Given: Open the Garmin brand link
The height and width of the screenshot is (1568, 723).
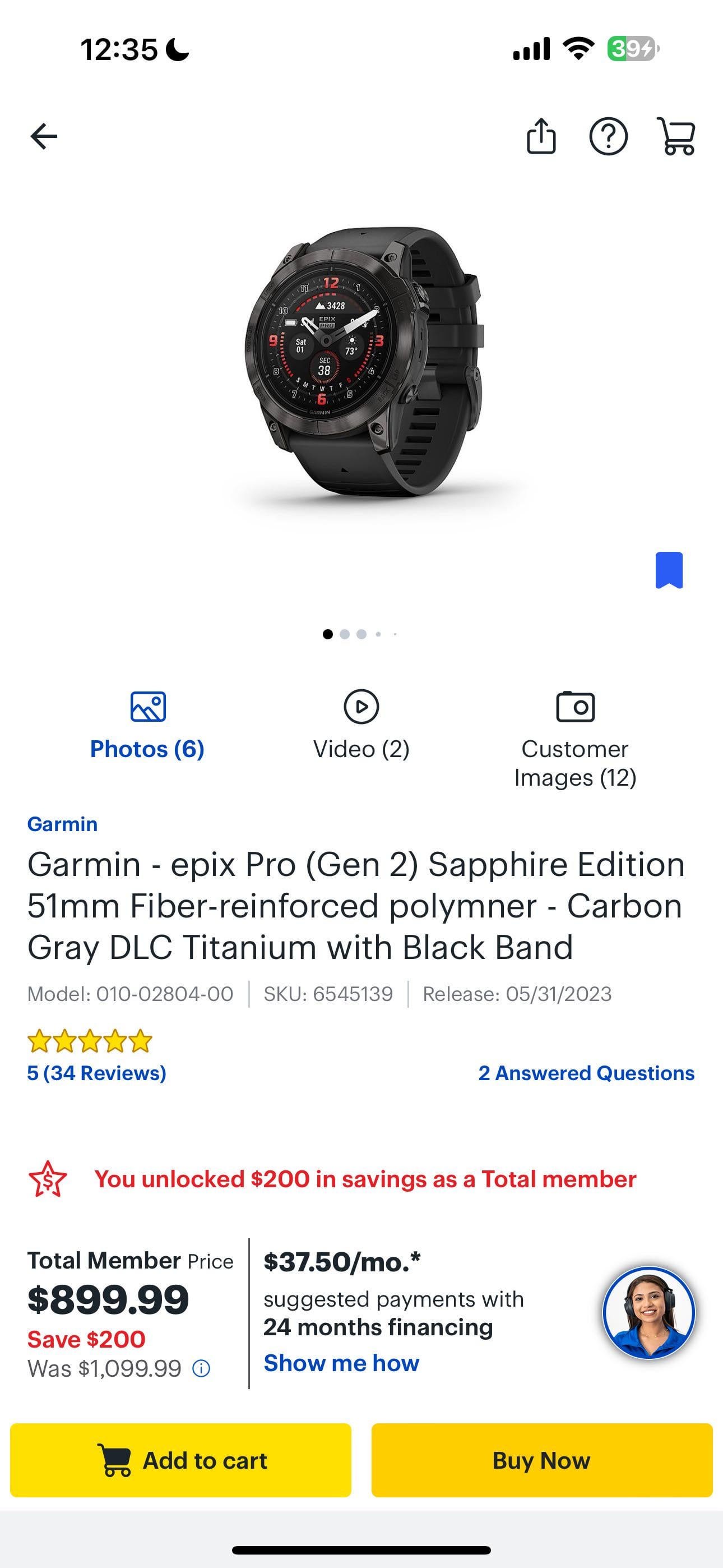Looking at the screenshot, I should coord(62,824).
